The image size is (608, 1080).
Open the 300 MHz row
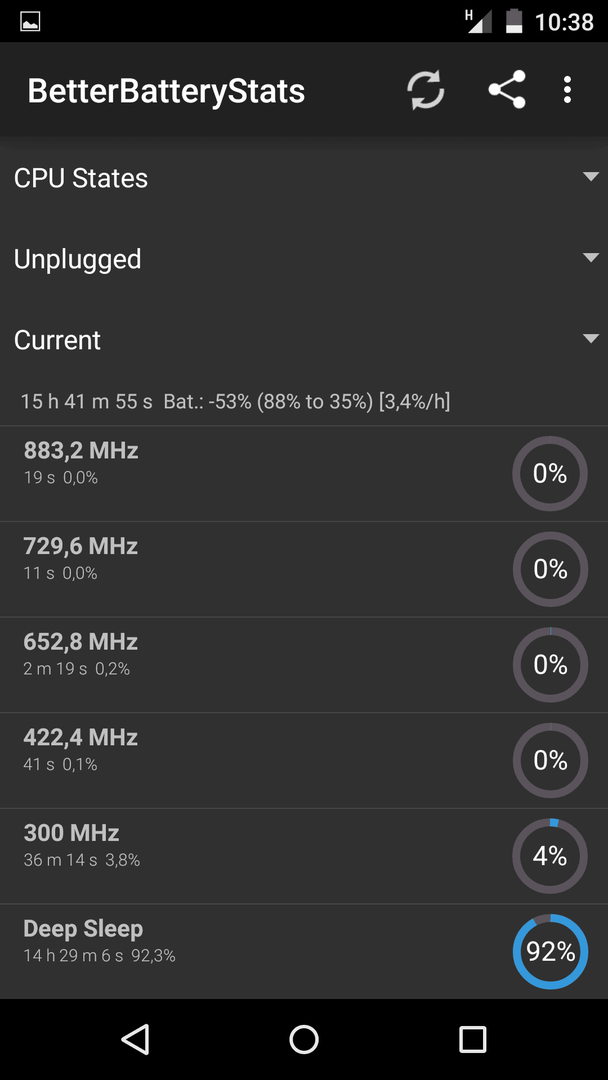pos(304,857)
